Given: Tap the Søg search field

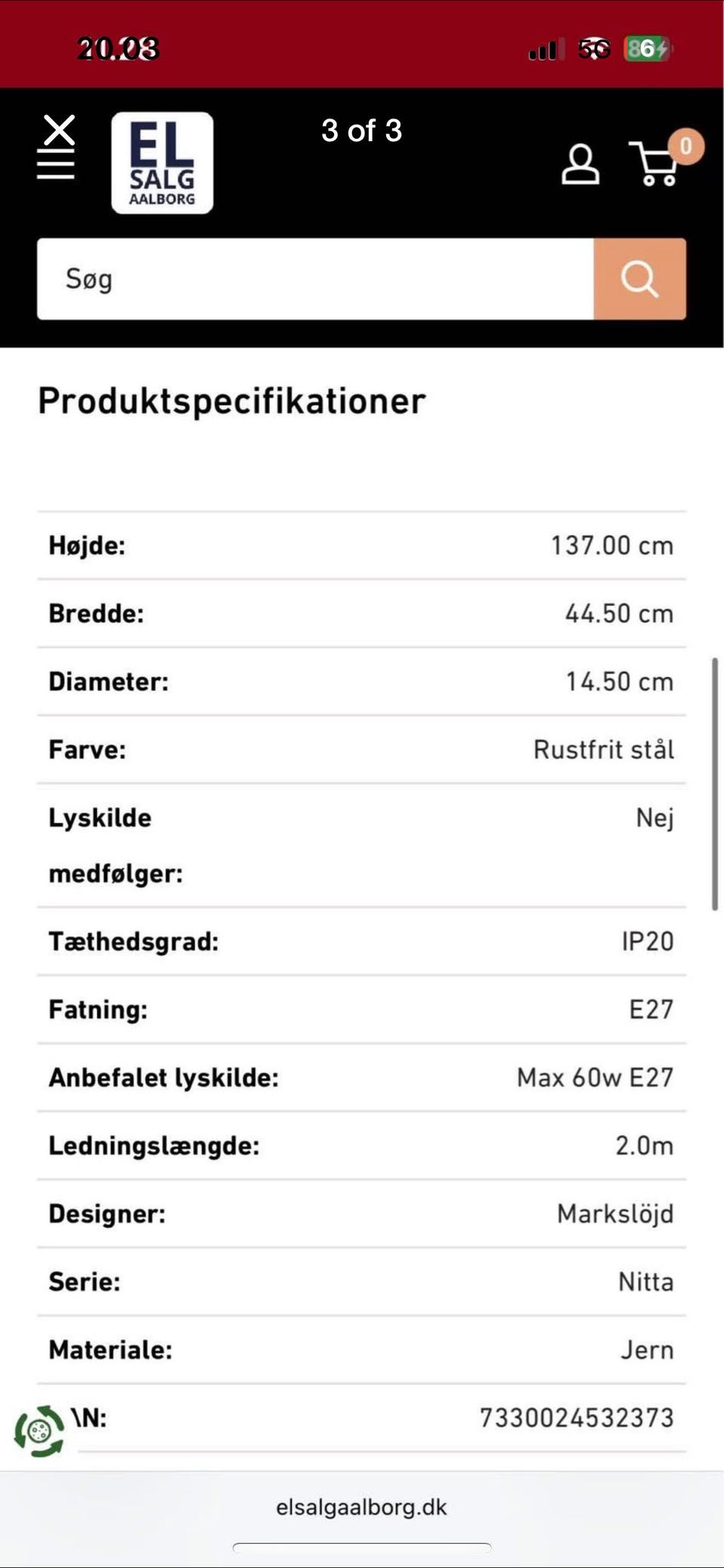Looking at the screenshot, I should [315, 279].
